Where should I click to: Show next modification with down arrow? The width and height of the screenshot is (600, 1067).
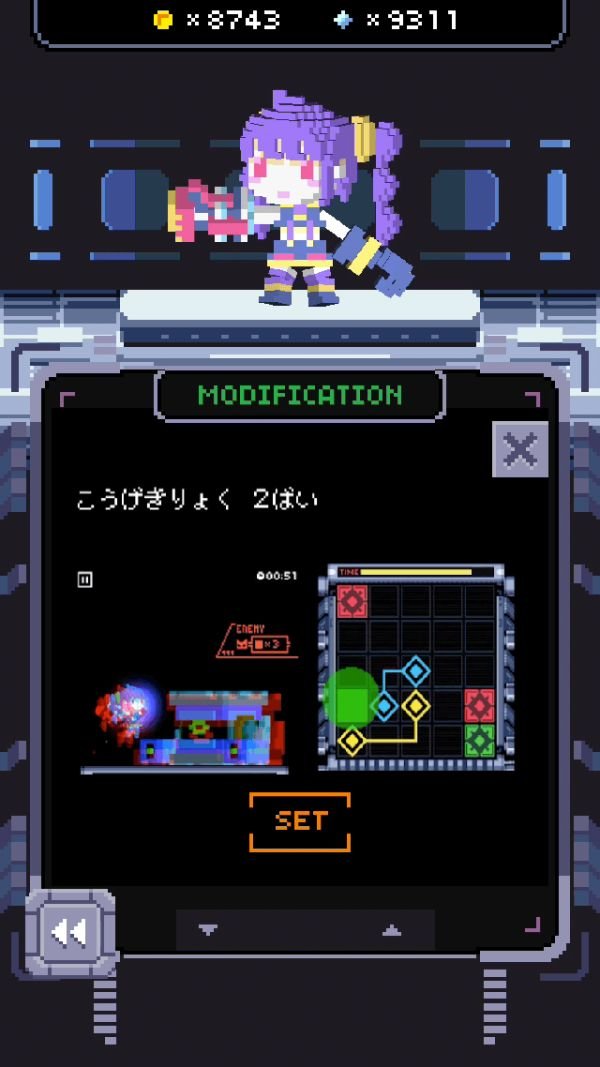[208, 930]
